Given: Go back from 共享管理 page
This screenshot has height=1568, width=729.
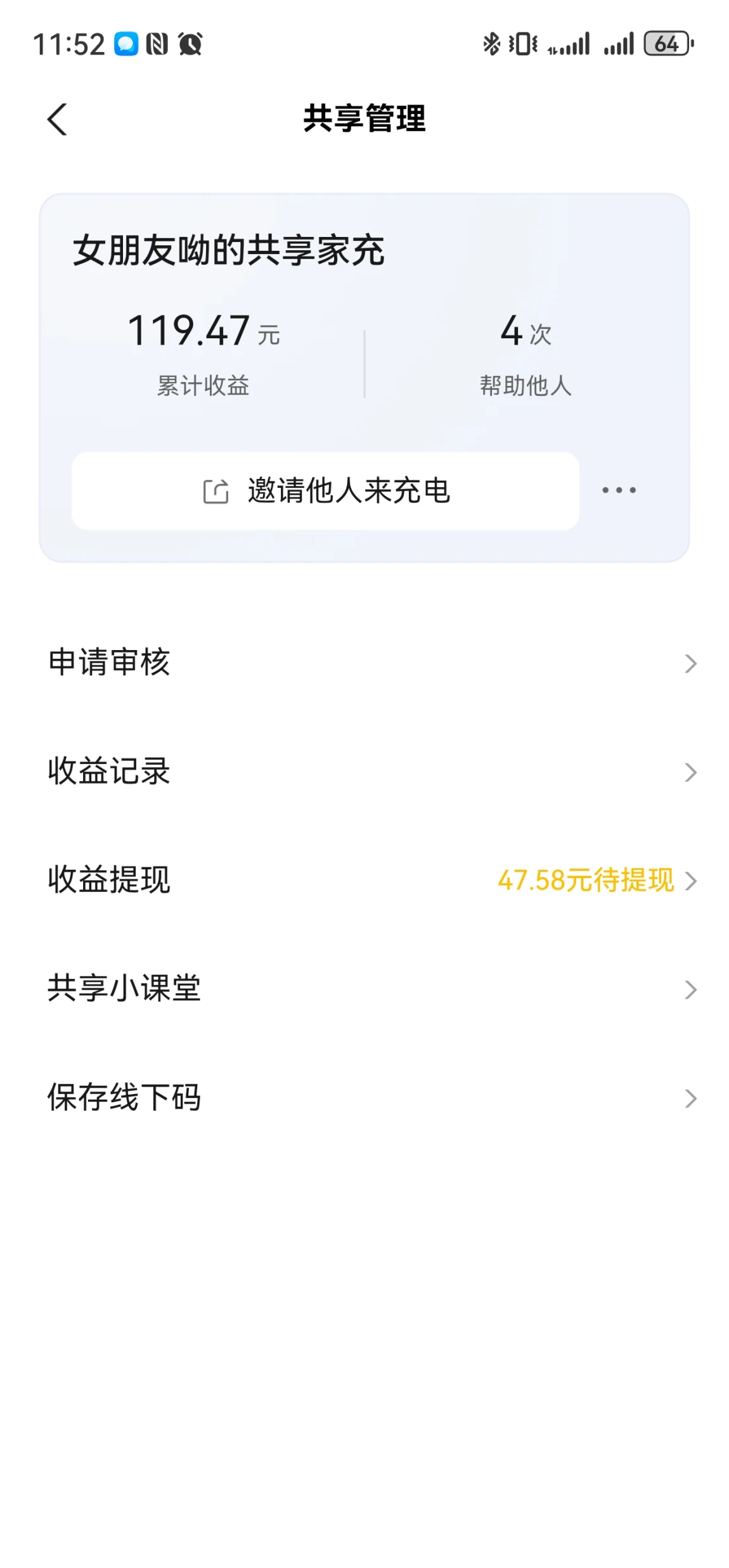Looking at the screenshot, I should click(57, 119).
